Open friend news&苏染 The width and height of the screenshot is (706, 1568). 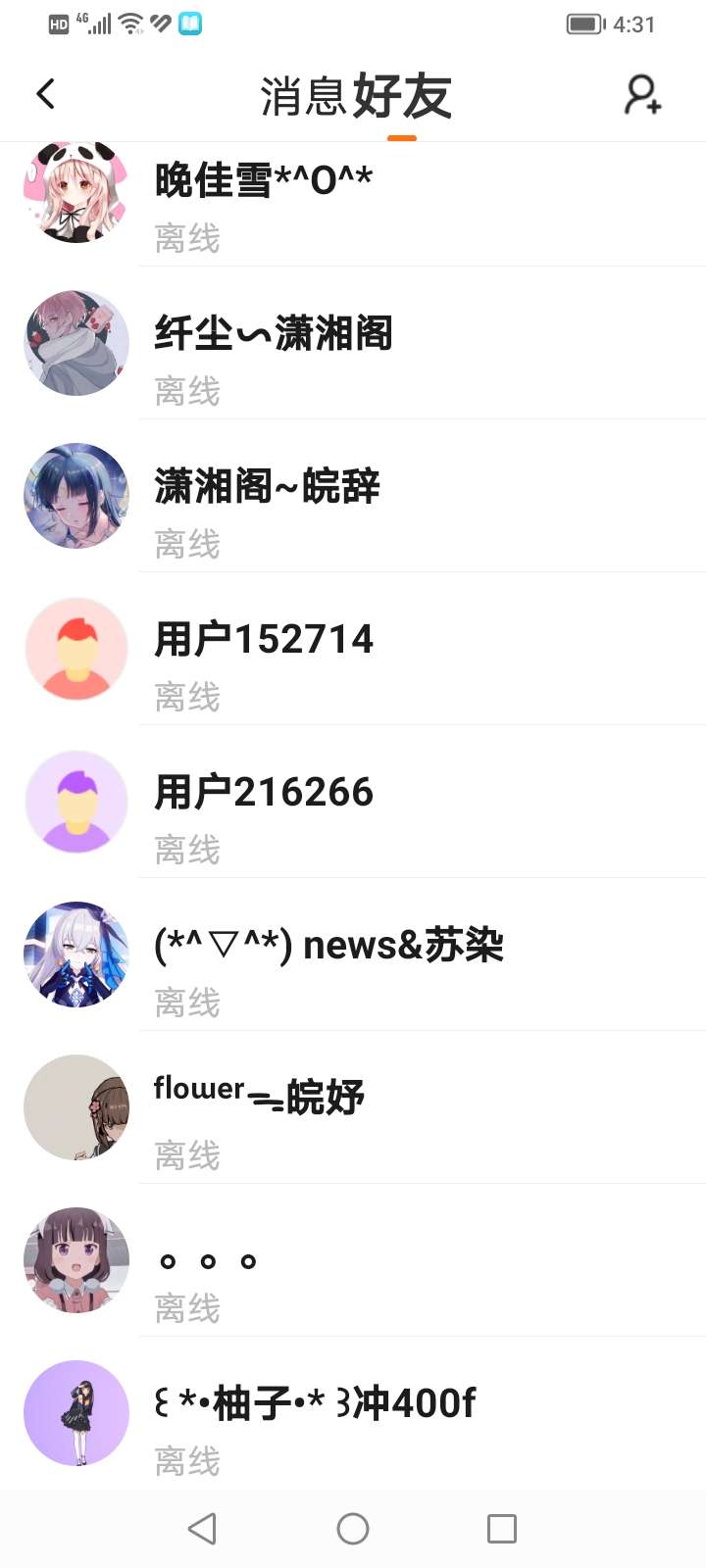click(x=353, y=955)
